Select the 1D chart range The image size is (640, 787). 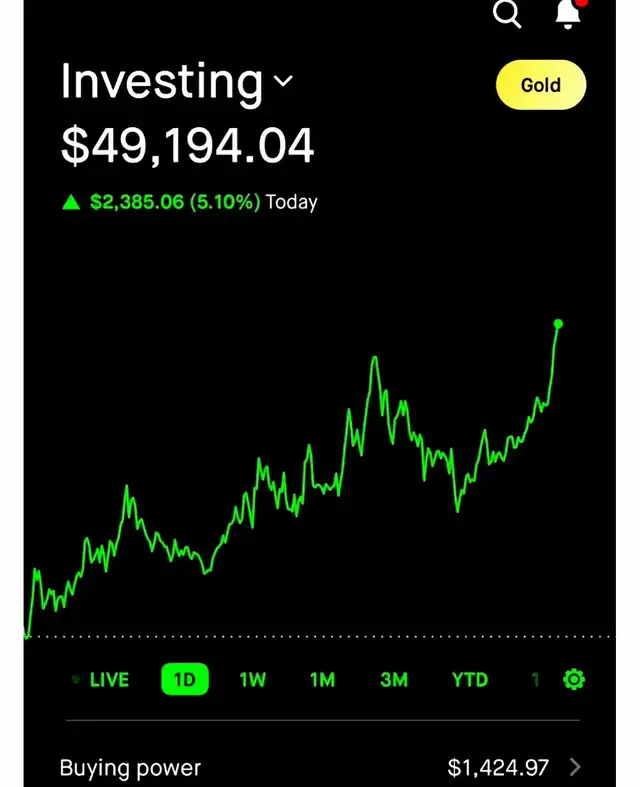[x=185, y=680]
